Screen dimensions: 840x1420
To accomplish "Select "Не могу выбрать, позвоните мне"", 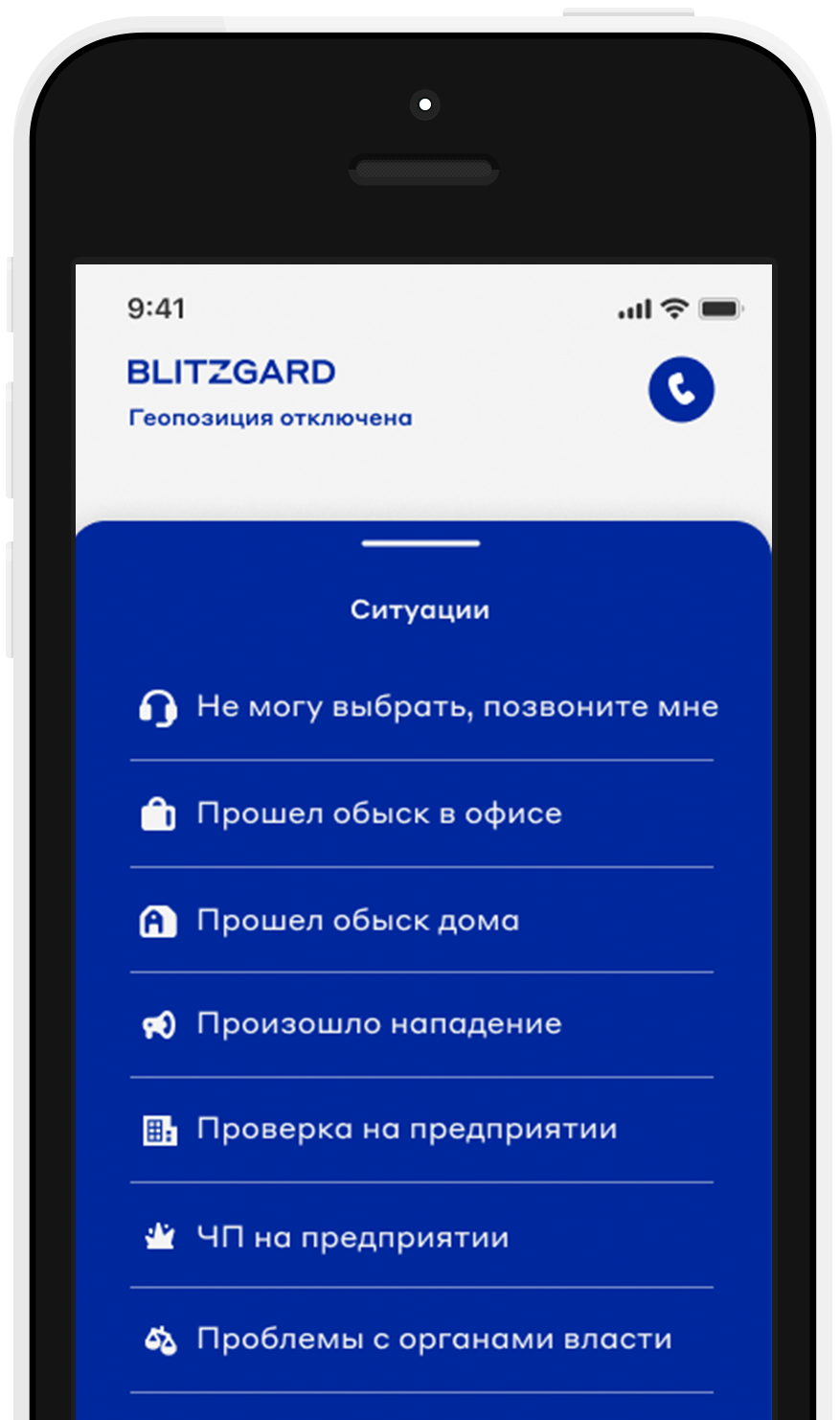I will pyautogui.click(x=421, y=707).
